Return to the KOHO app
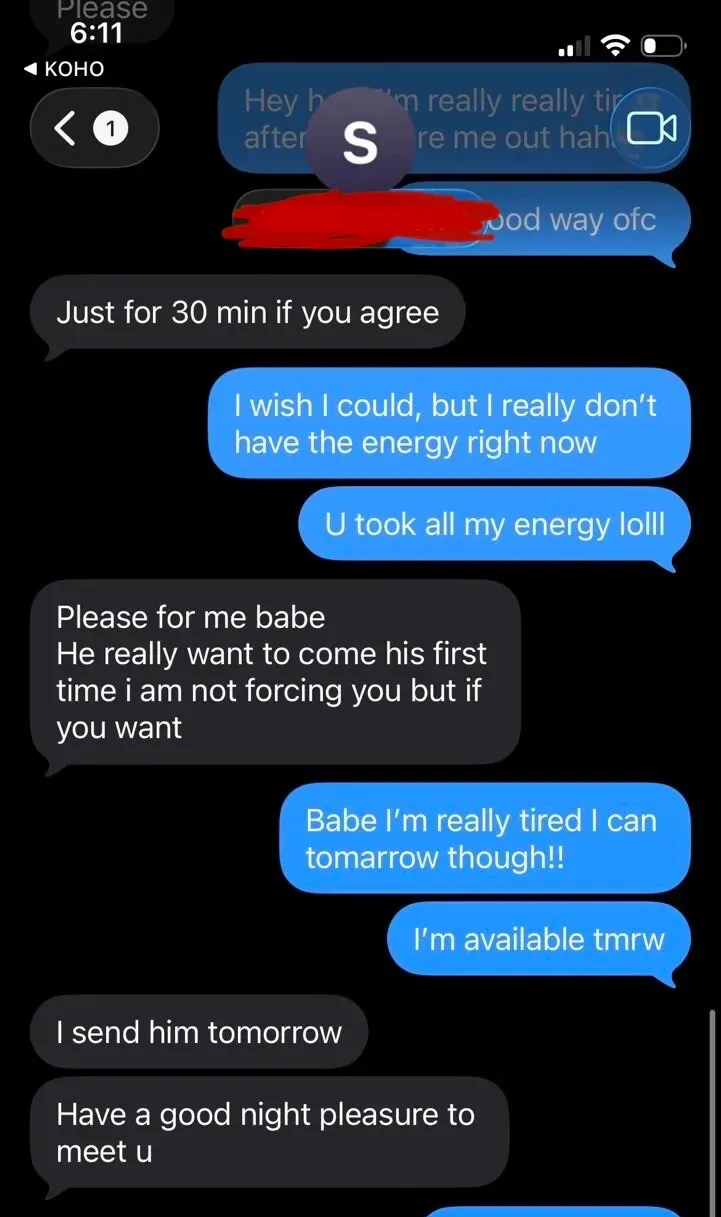 coord(64,69)
